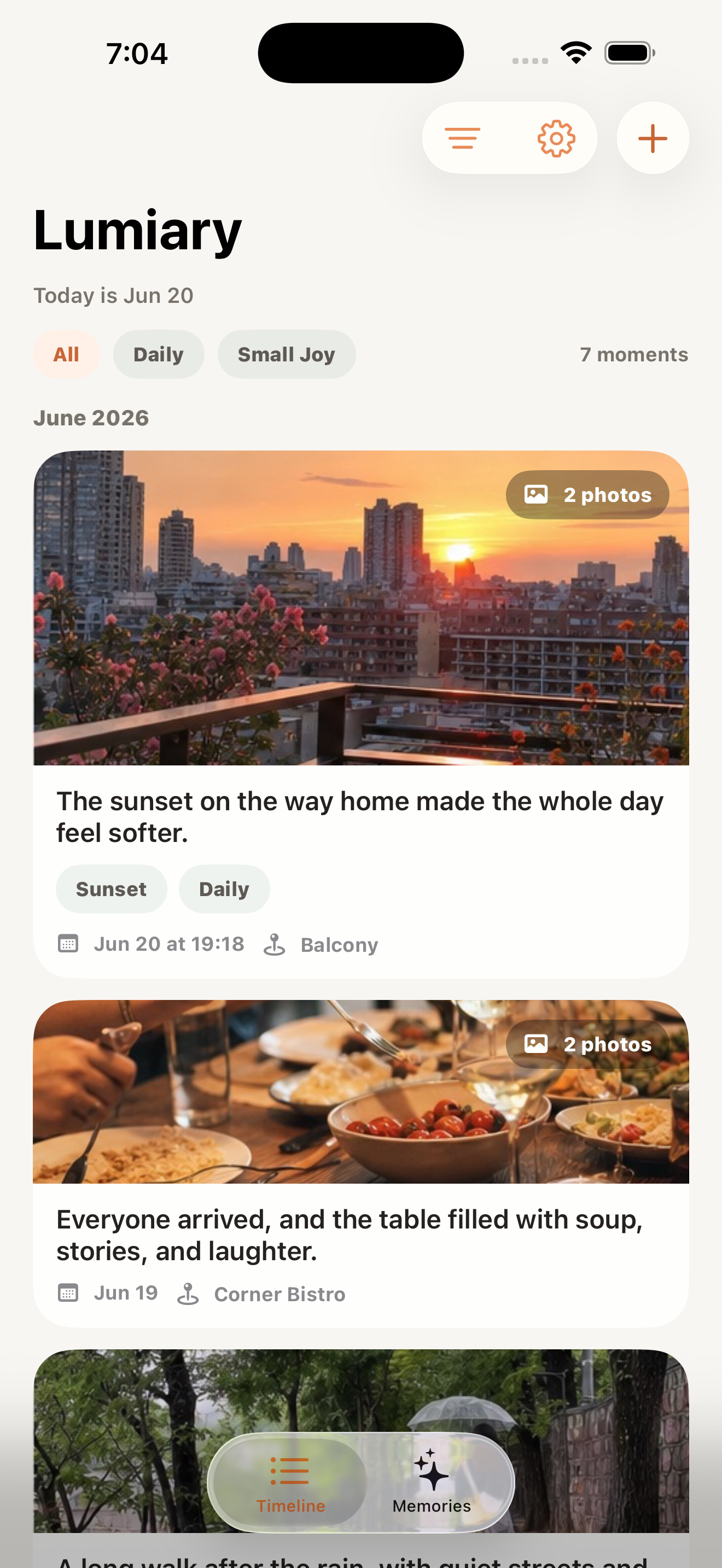Open the settings gear
The image size is (722, 1568).
pyautogui.click(x=556, y=138)
